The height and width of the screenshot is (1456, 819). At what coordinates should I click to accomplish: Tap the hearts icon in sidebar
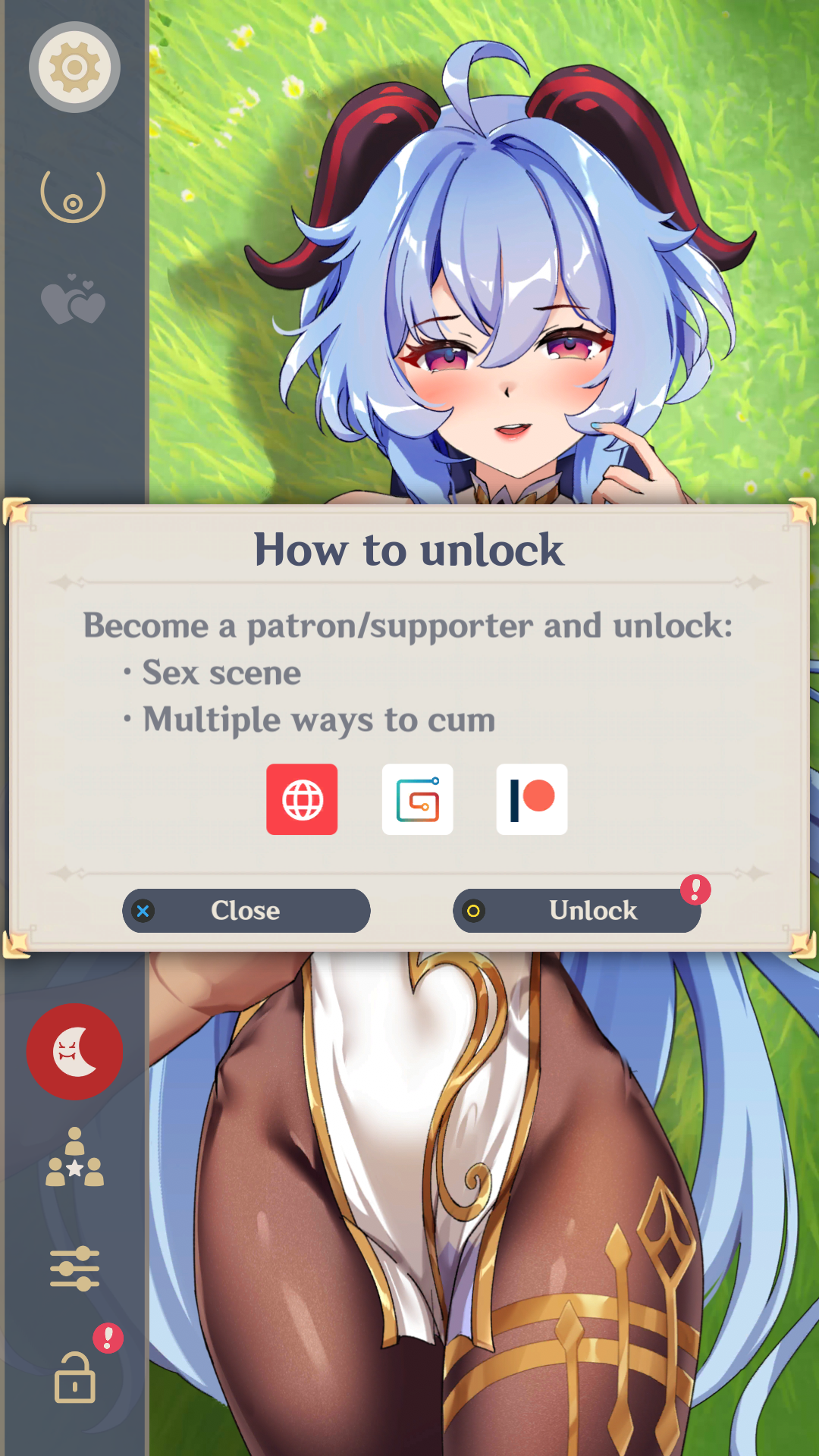pyautogui.click(x=73, y=300)
